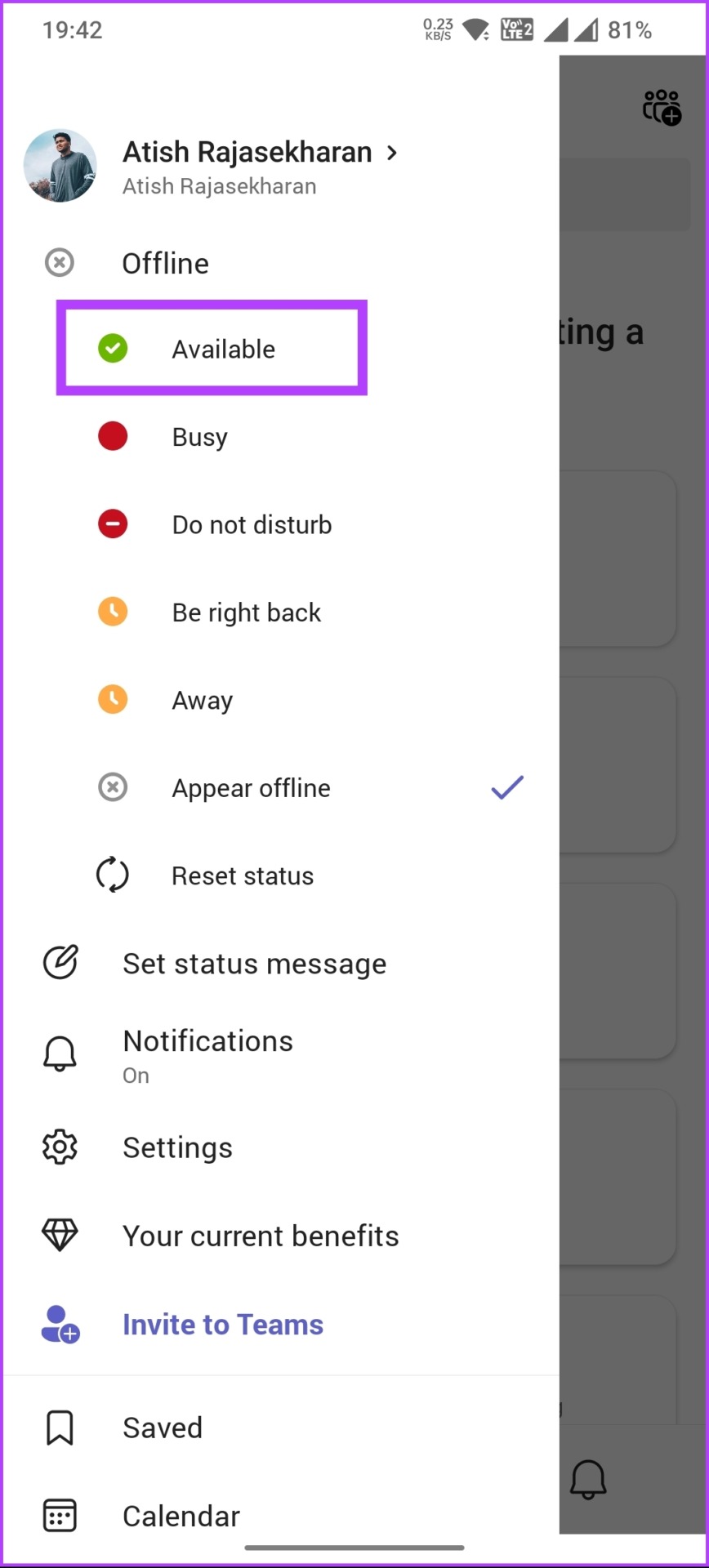Open the Notifications settings row
709x1568 pixels.
(279, 1055)
